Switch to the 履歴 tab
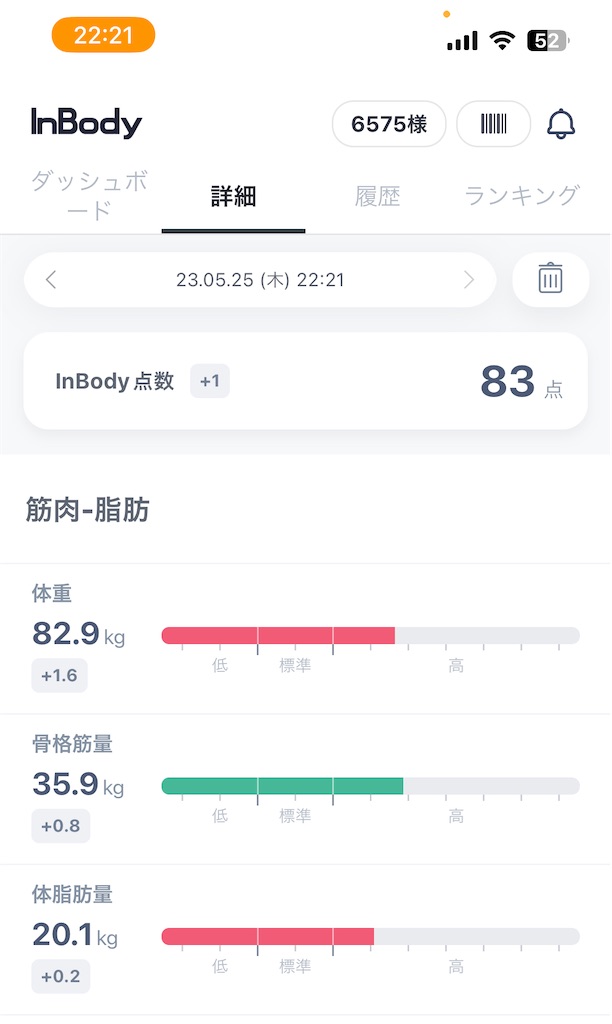The height and width of the screenshot is (1024, 612). tap(378, 196)
